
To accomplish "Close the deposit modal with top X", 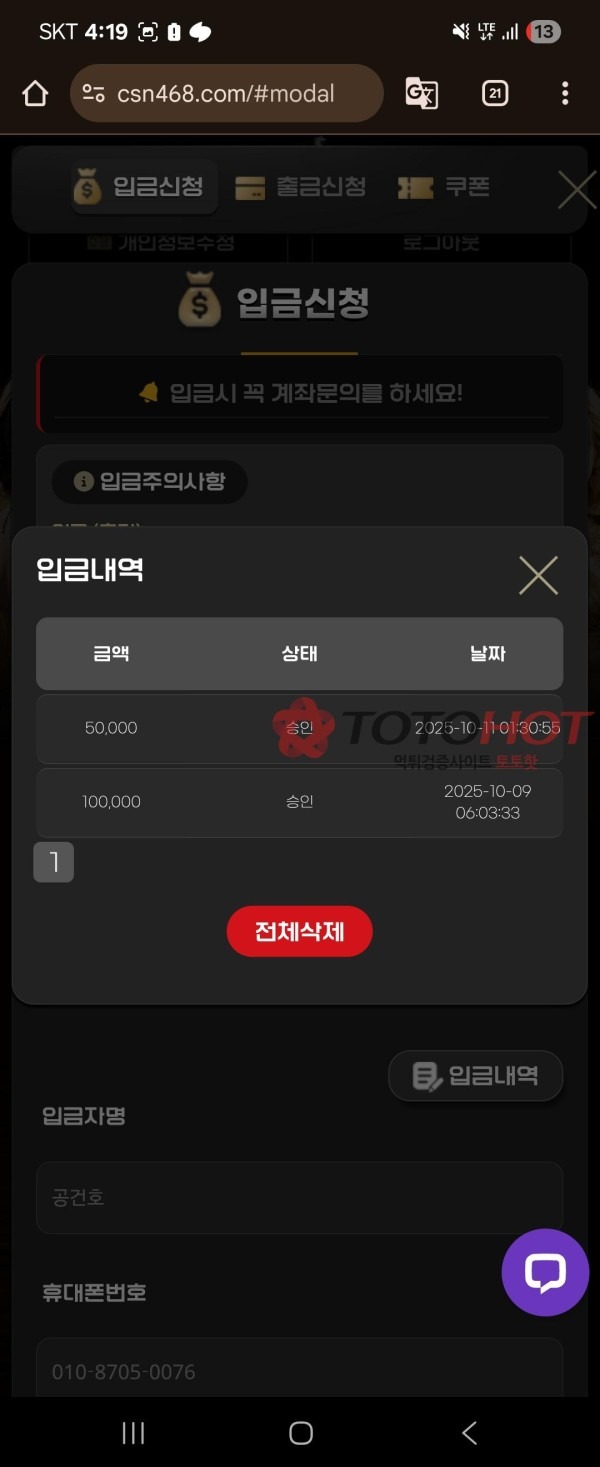I will (576, 189).
